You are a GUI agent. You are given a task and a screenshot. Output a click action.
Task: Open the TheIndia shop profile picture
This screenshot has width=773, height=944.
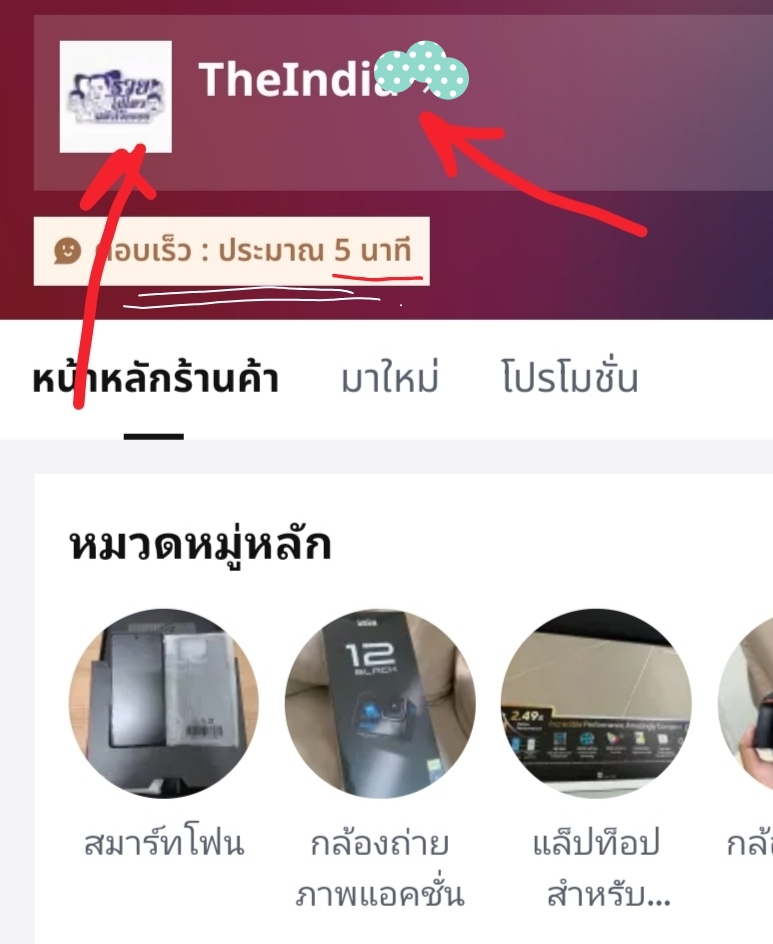pyautogui.click(x=116, y=97)
